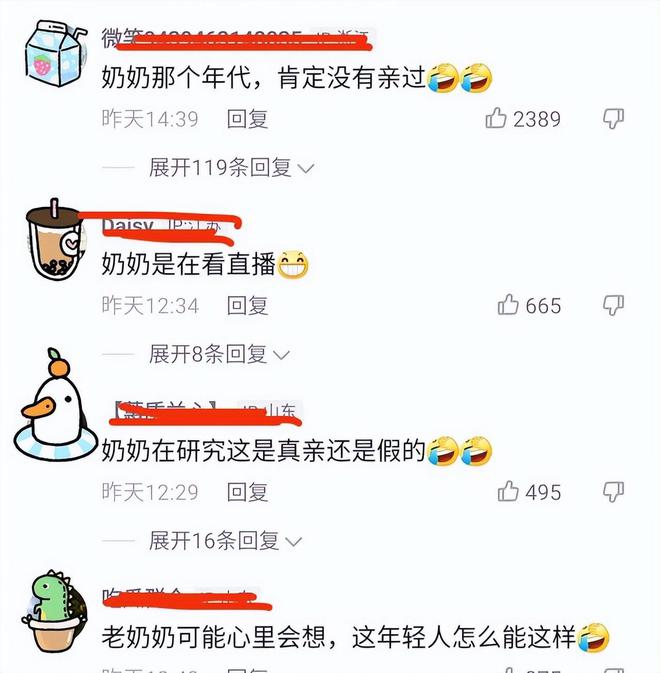
Task: Dislike the comment '奶奶在研究这是真亲还是假的'
Action: (x=613, y=492)
